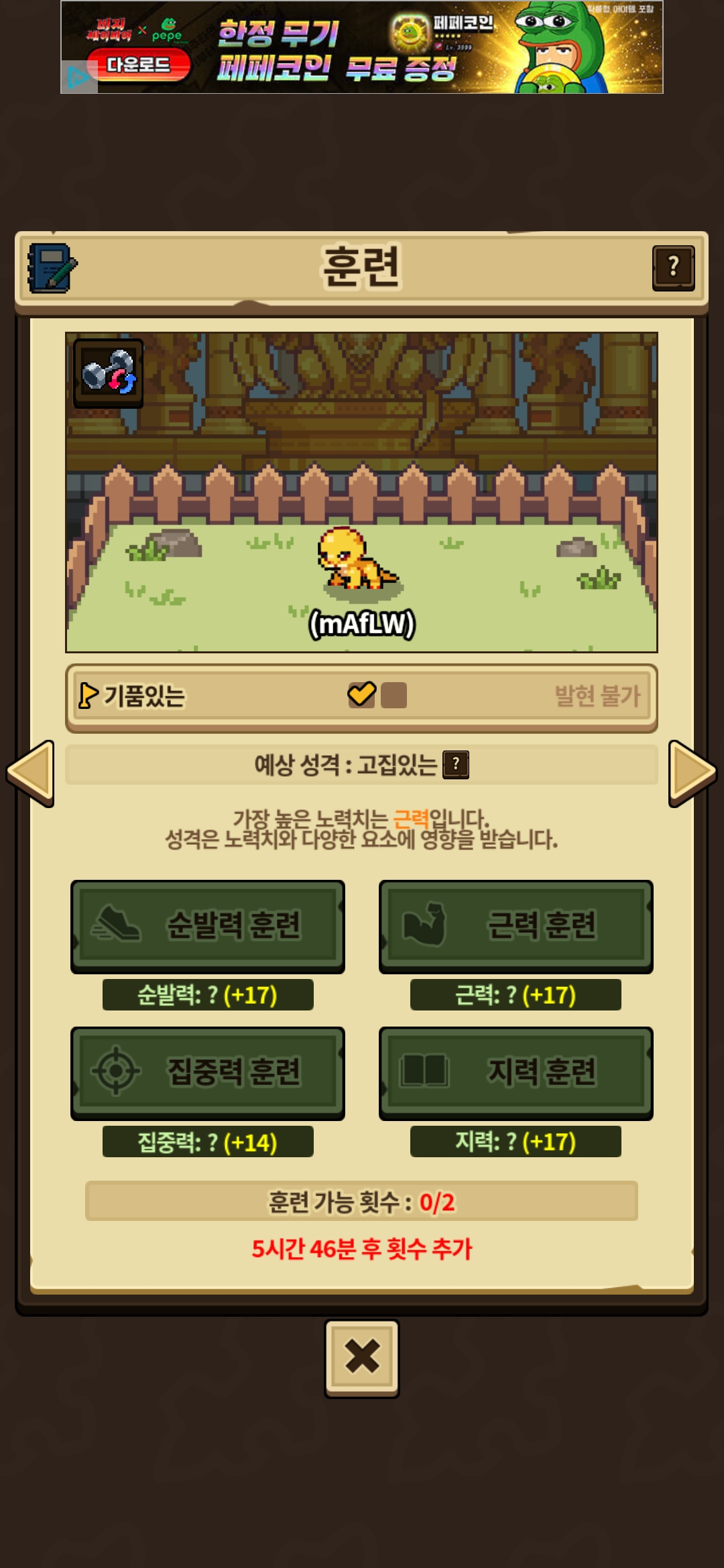
Task: Open the 페페코인 ad banner
Action: click(x=362, y=47)
